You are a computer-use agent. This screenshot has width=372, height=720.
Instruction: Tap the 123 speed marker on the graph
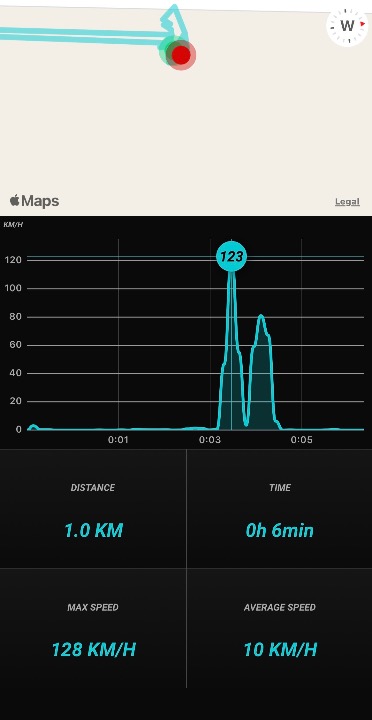tap(231, 256)
